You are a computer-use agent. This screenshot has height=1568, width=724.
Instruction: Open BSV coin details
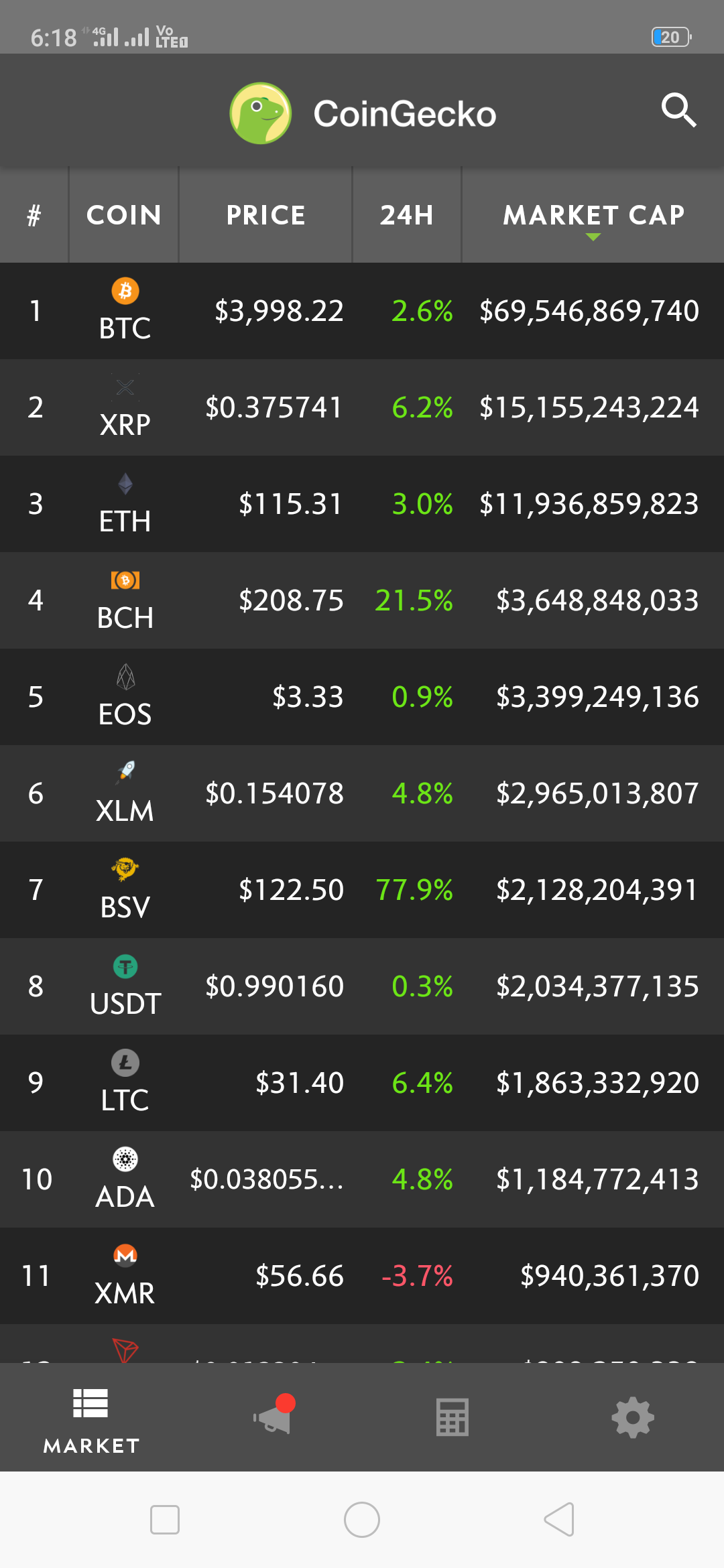pyautogui.click(x=362, y=890)
